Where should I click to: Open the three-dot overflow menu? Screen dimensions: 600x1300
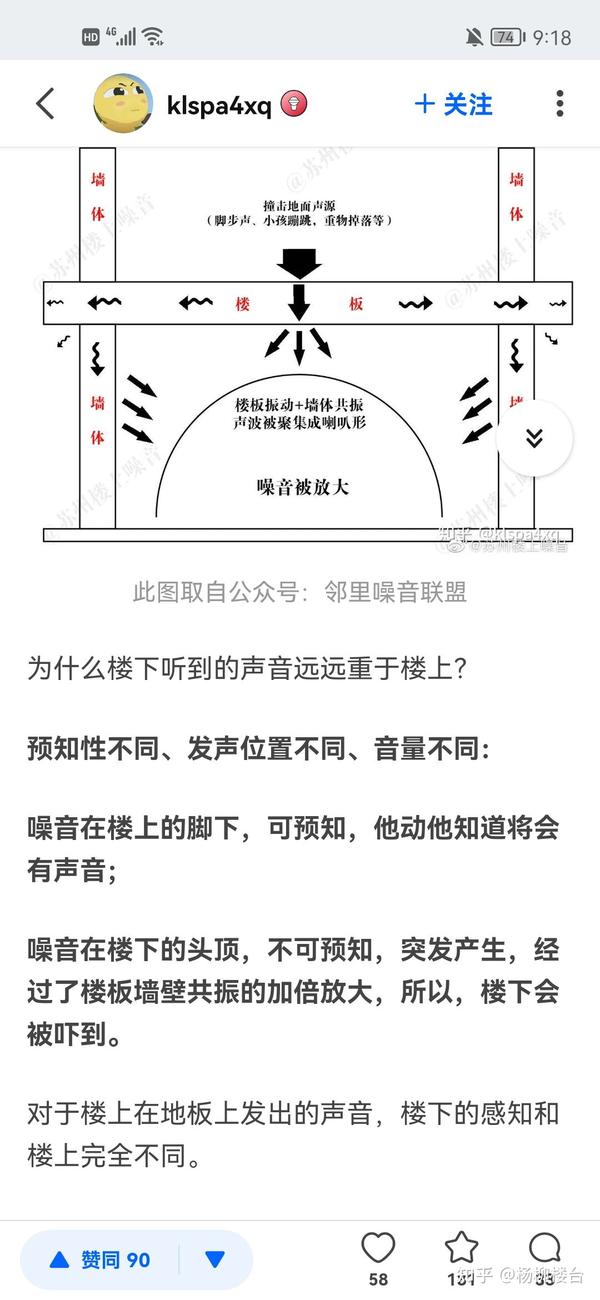pyautogui.click(x=559, y=104)
